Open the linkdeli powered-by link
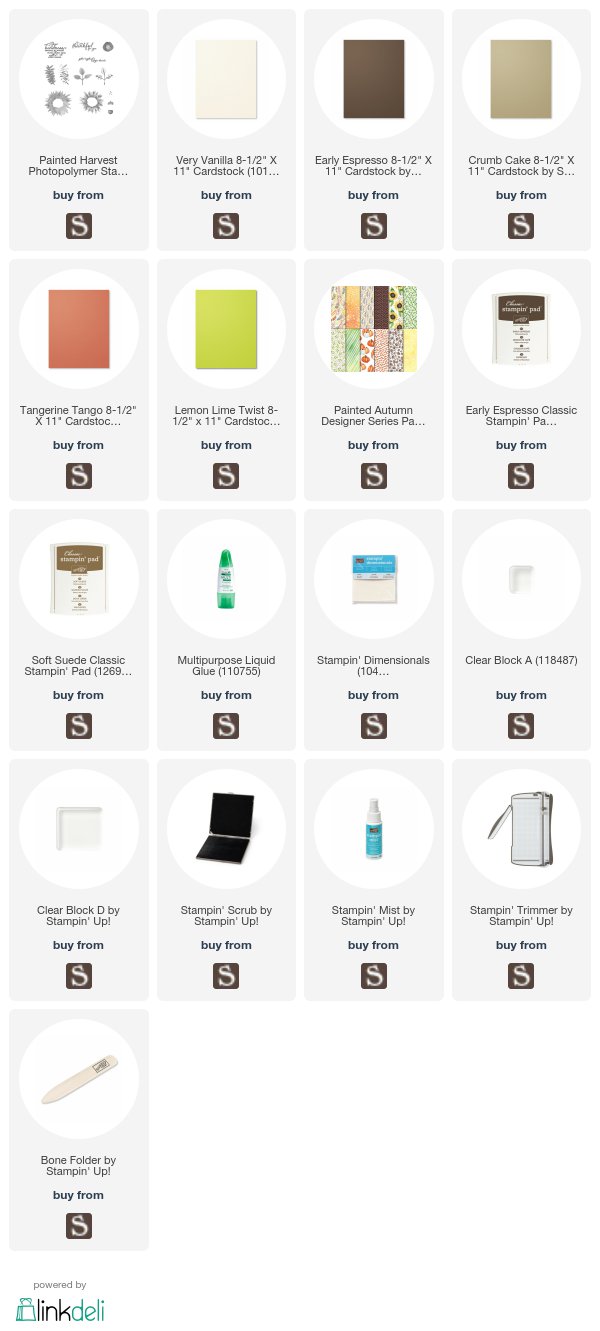 click(60, 1303)
